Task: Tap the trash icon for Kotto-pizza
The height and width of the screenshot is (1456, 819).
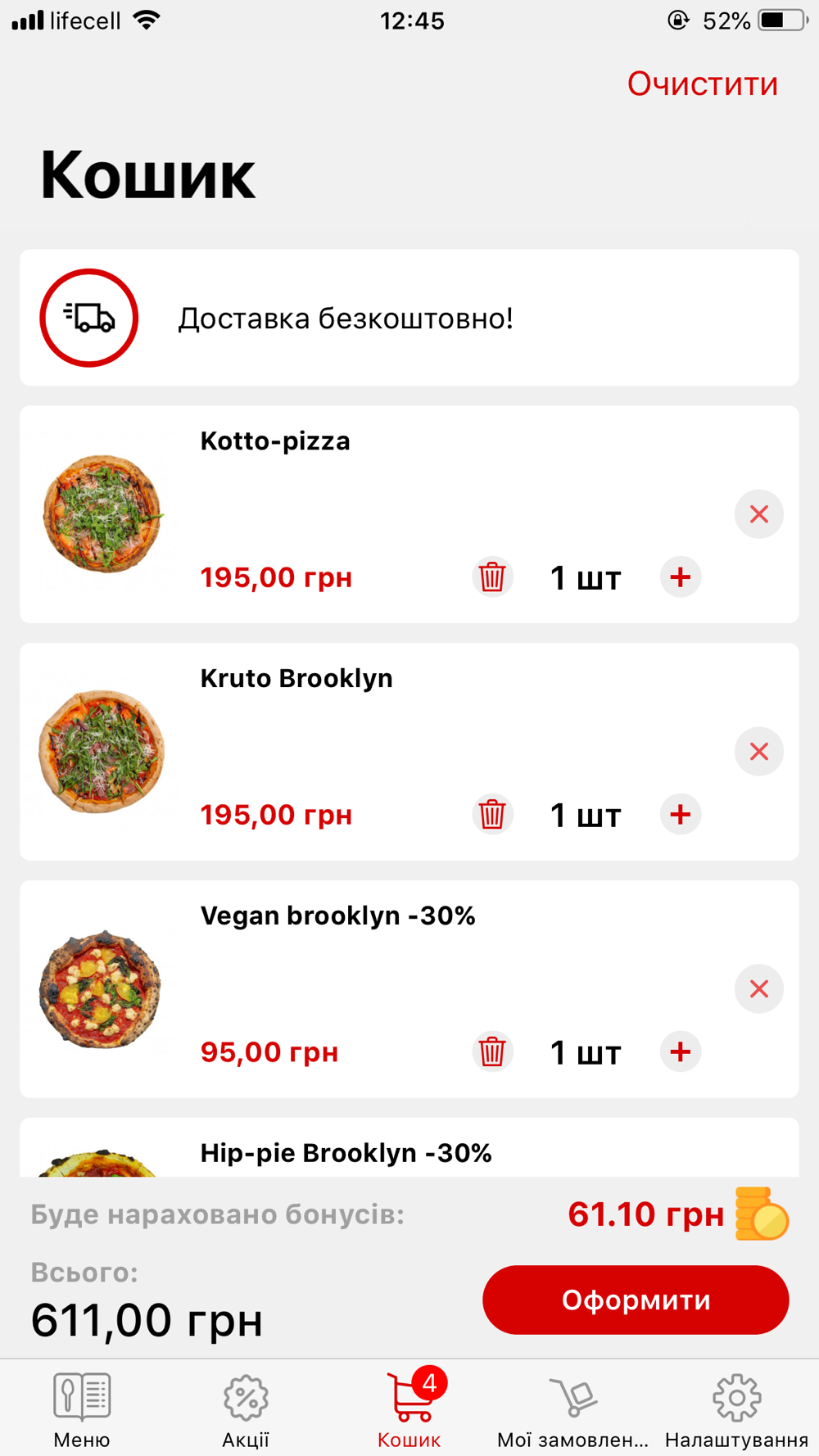Action: [492, 577]
